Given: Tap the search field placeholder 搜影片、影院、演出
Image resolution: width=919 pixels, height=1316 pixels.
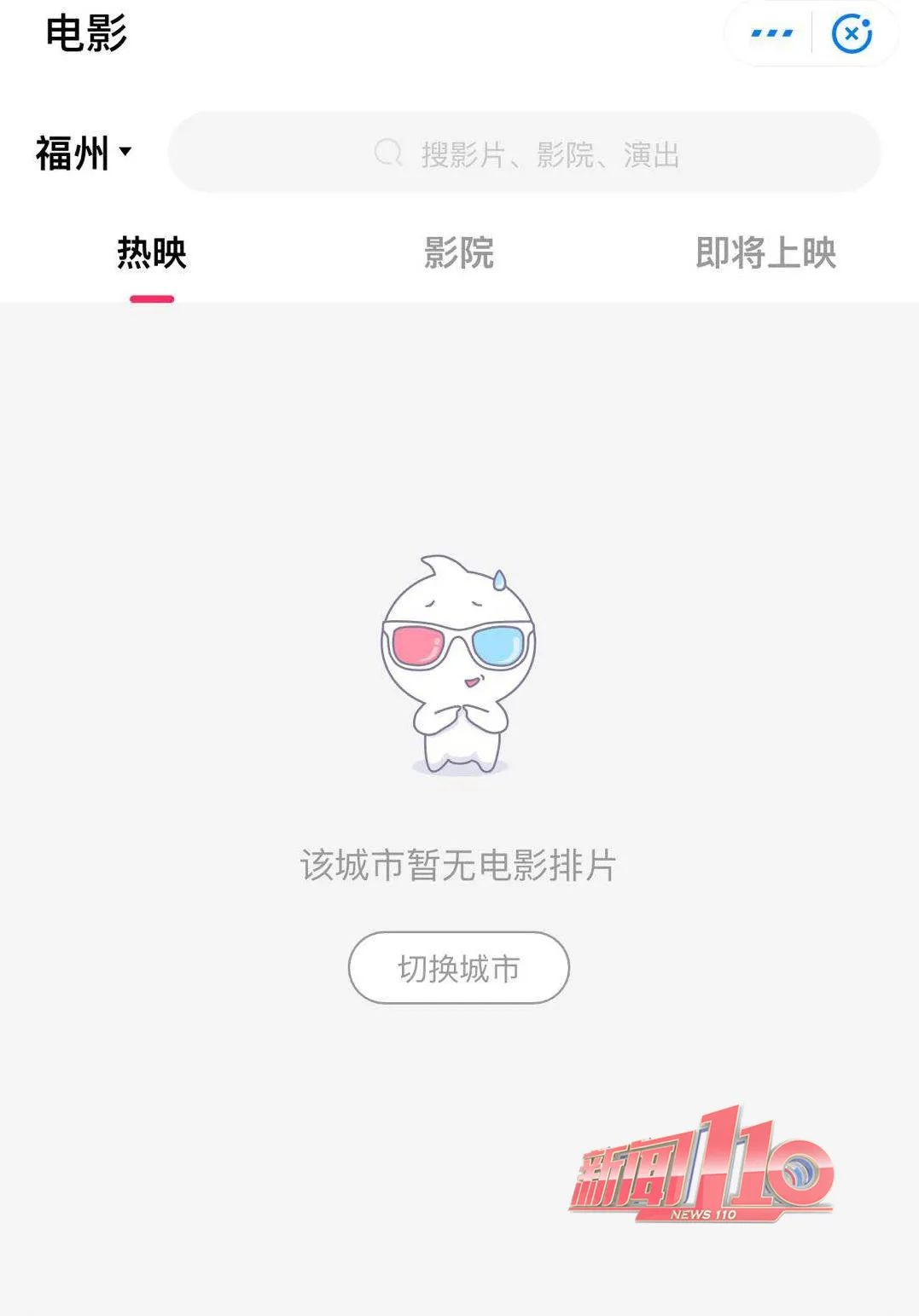Looking at the screenshot, I should tap(550, 154).
